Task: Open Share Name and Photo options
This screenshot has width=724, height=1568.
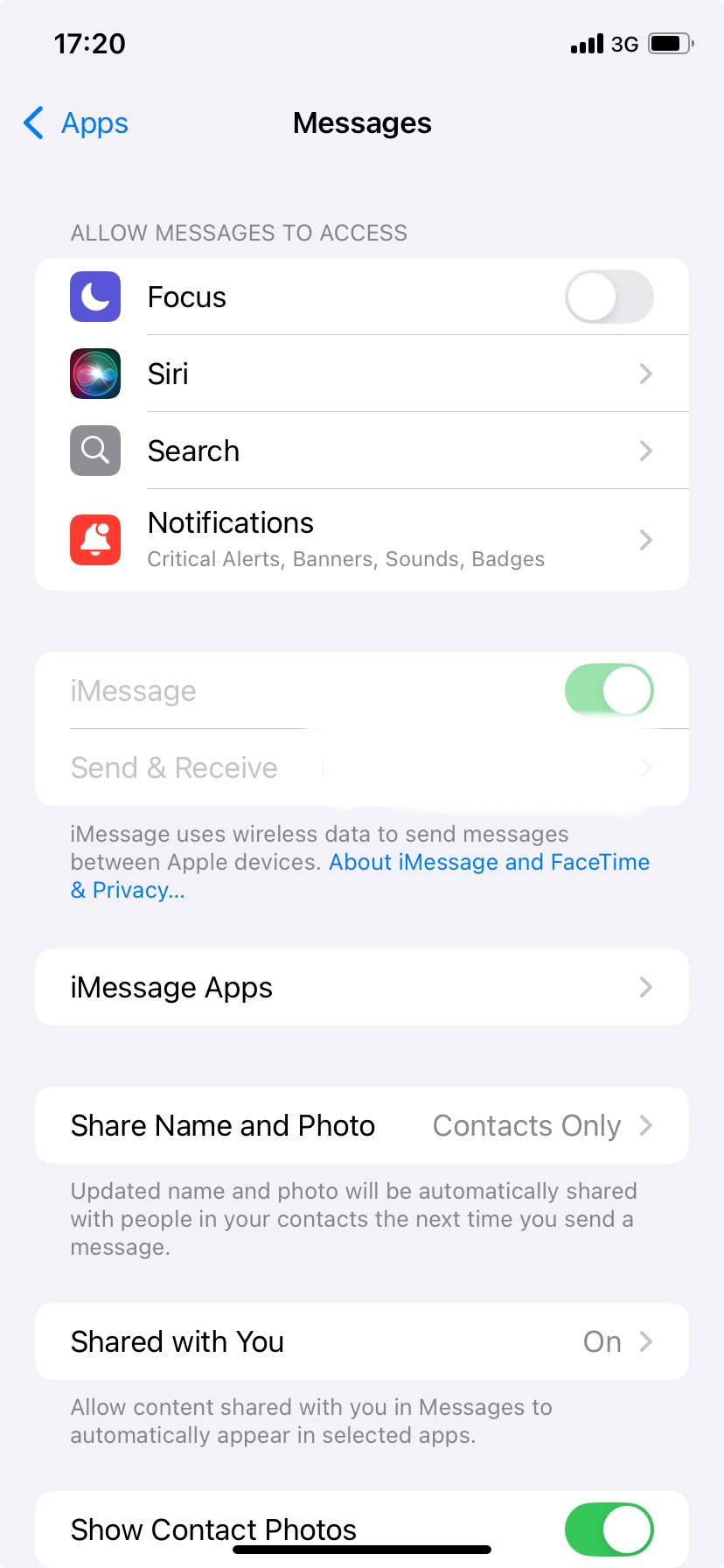Action: pyautogui.click(x=362, y=1125)
